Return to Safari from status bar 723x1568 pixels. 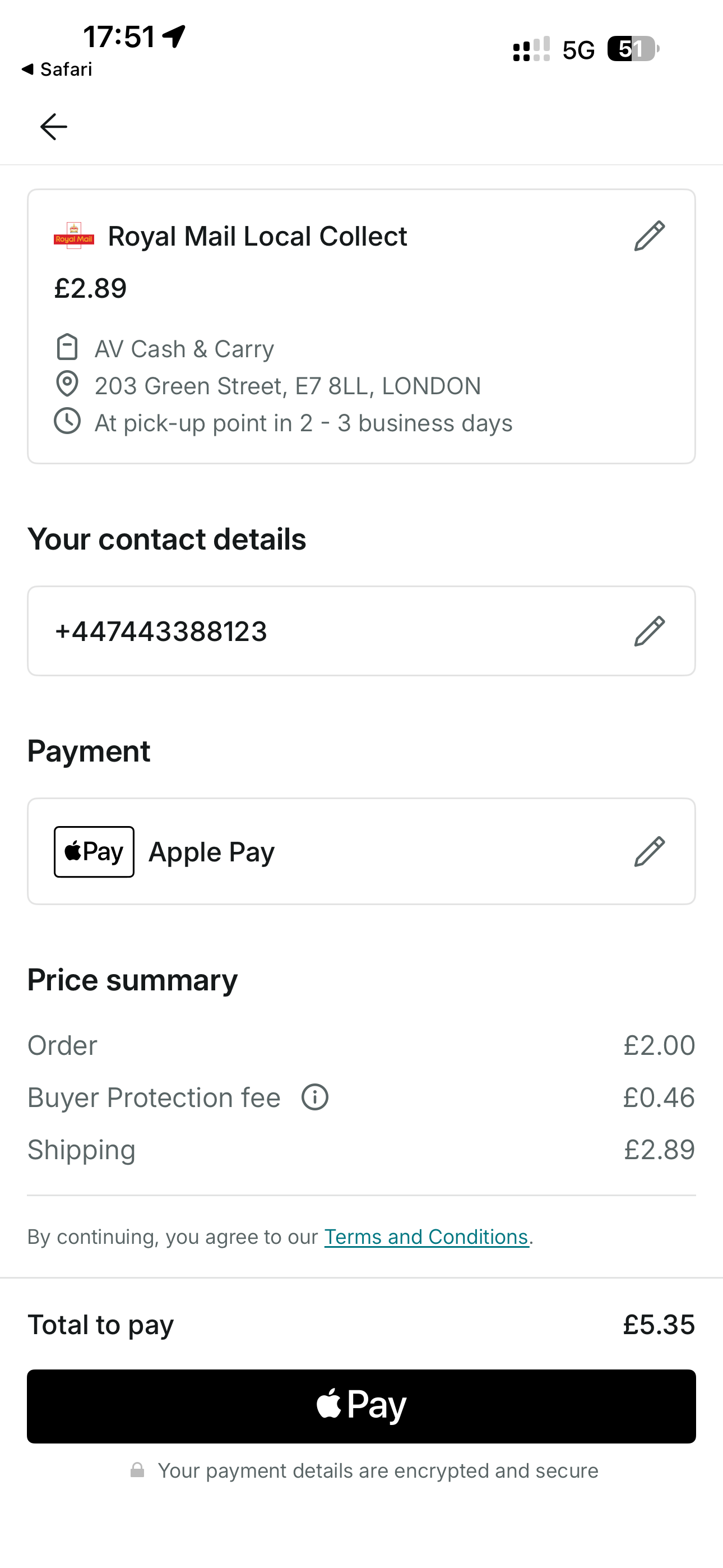click(57, 70)
